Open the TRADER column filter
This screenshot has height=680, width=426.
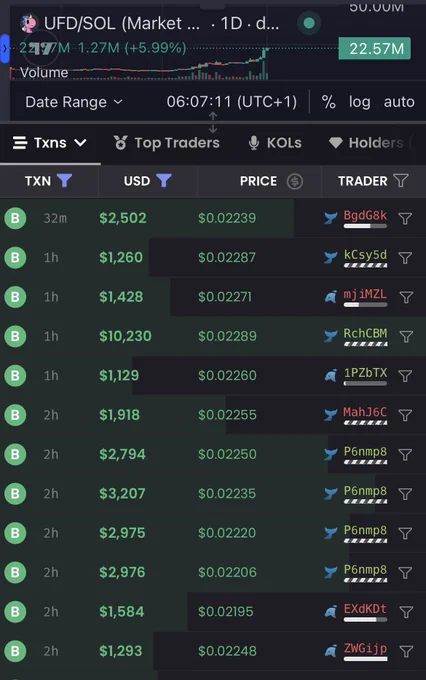[x=401, y=180]
